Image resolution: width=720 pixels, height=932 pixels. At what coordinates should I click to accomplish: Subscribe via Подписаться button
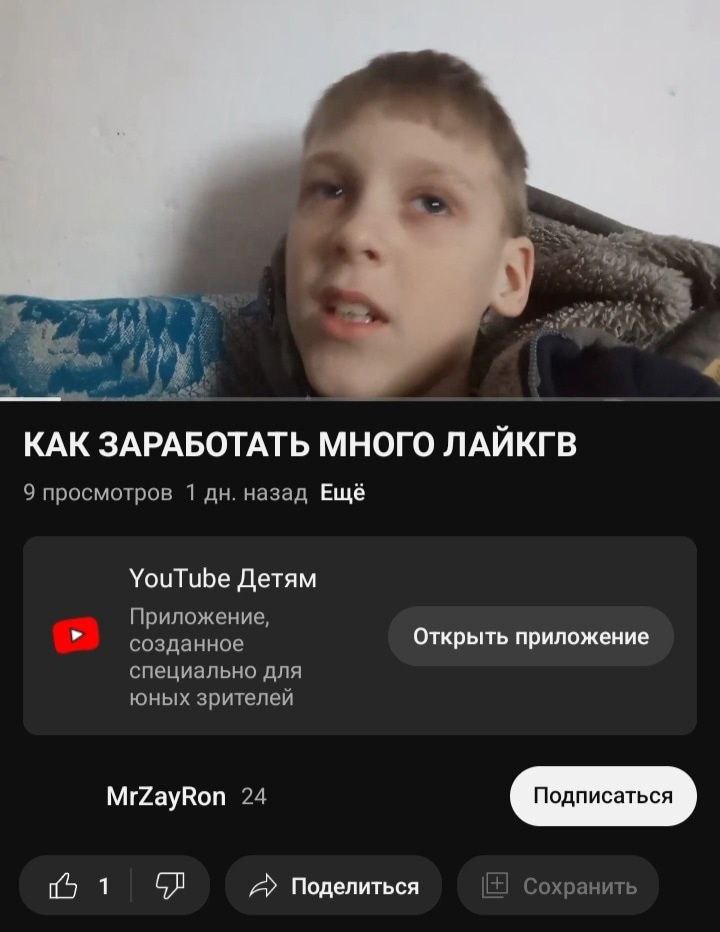603,796
